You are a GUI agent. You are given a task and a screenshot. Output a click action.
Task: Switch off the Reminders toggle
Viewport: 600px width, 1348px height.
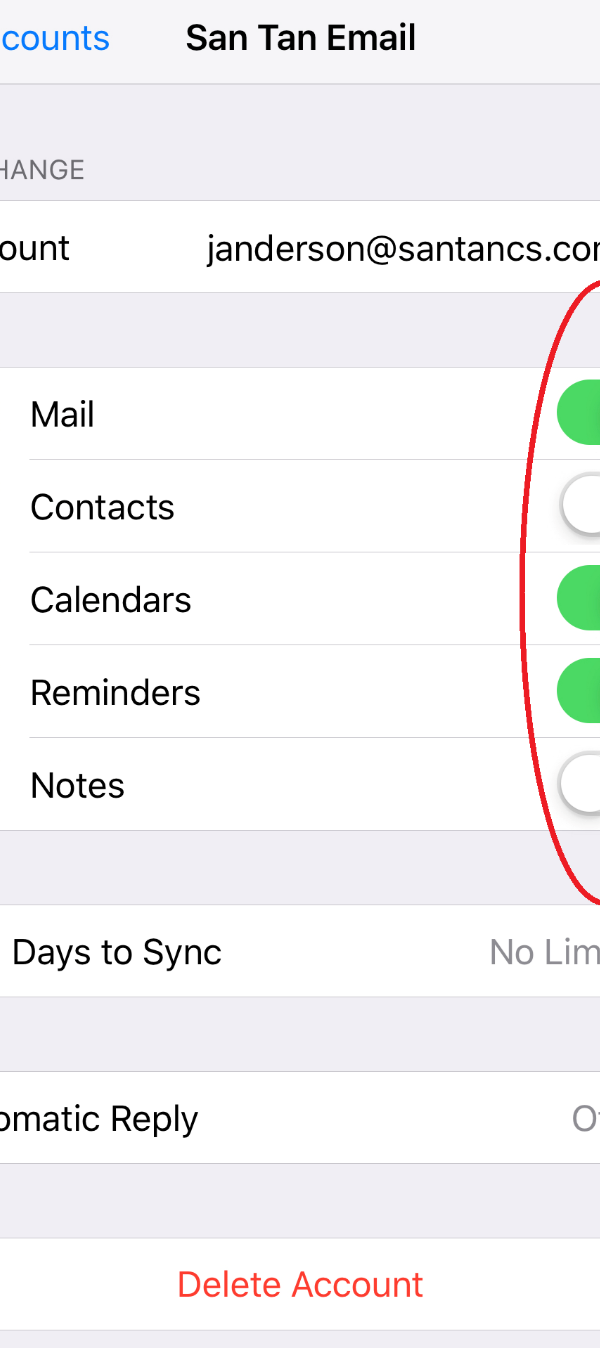click(579, 692)
